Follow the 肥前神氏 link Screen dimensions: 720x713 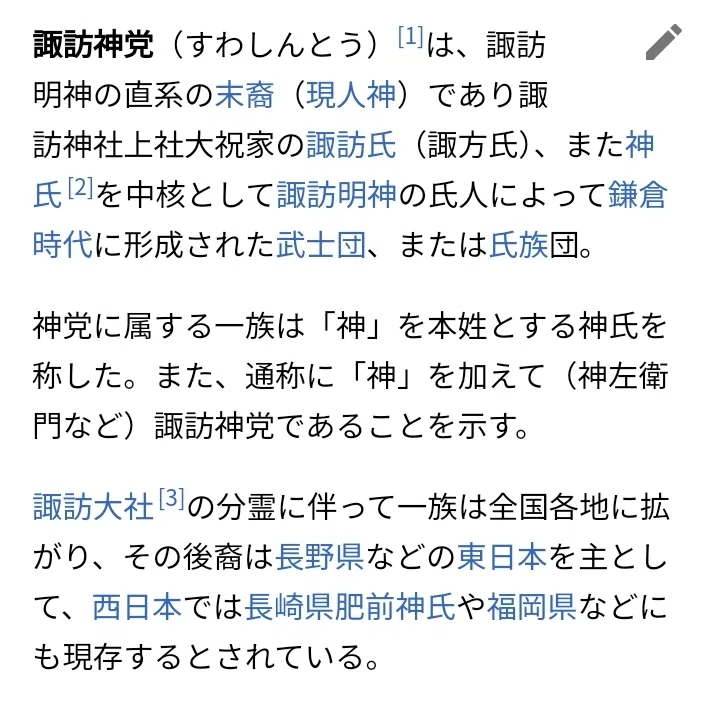coord(395,607)
